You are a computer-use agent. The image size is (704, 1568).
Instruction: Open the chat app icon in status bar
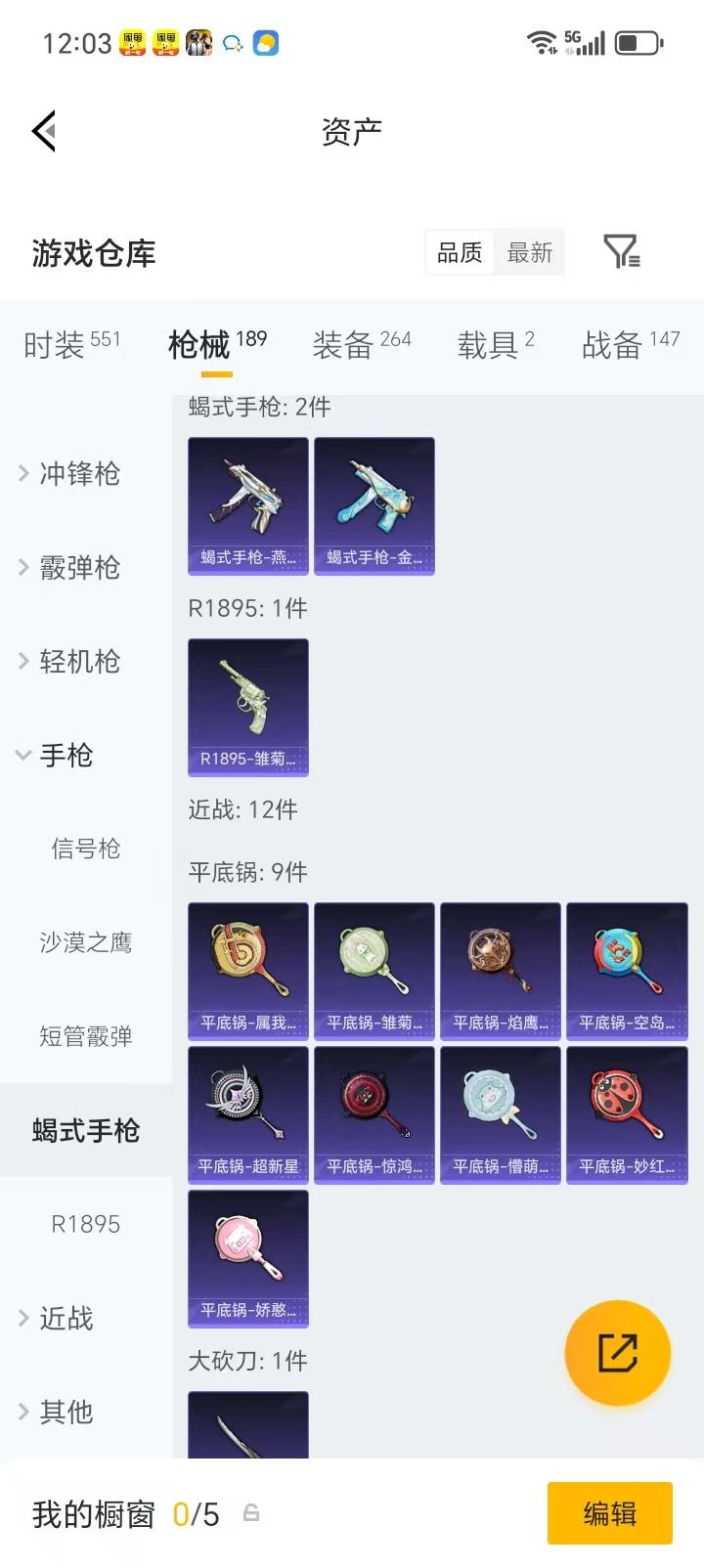click(x=232, y=42)
